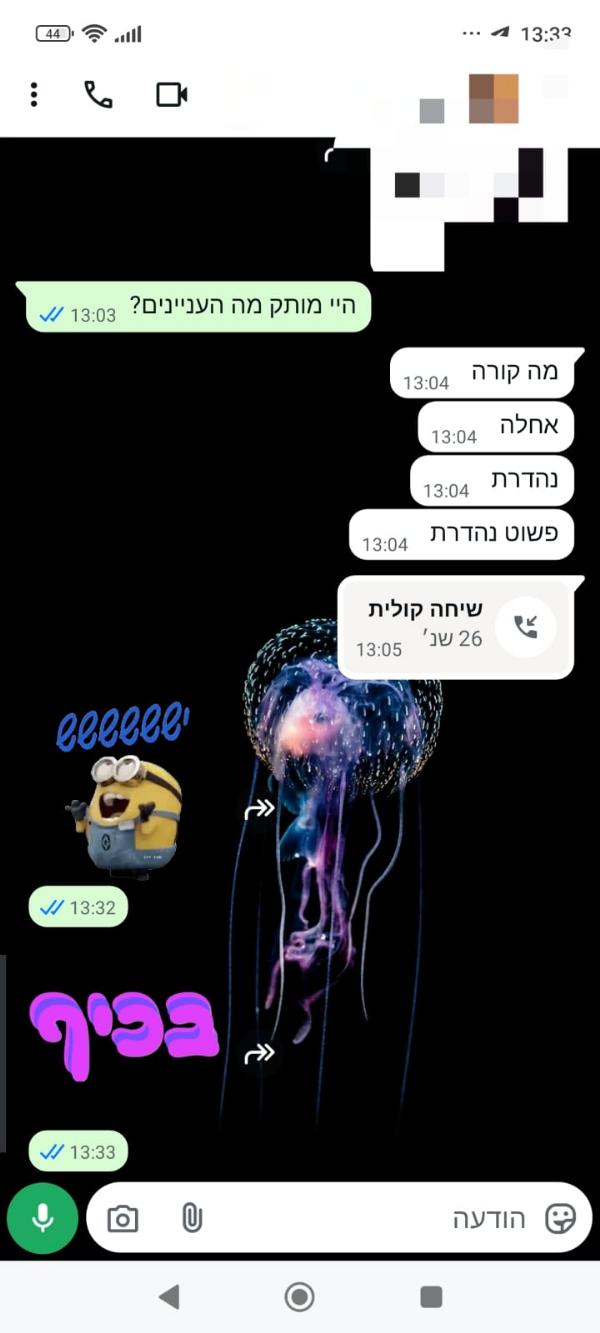600x1333 pixels.
Task: Attach a file with the paperclip
Action: pos(192,1218)
